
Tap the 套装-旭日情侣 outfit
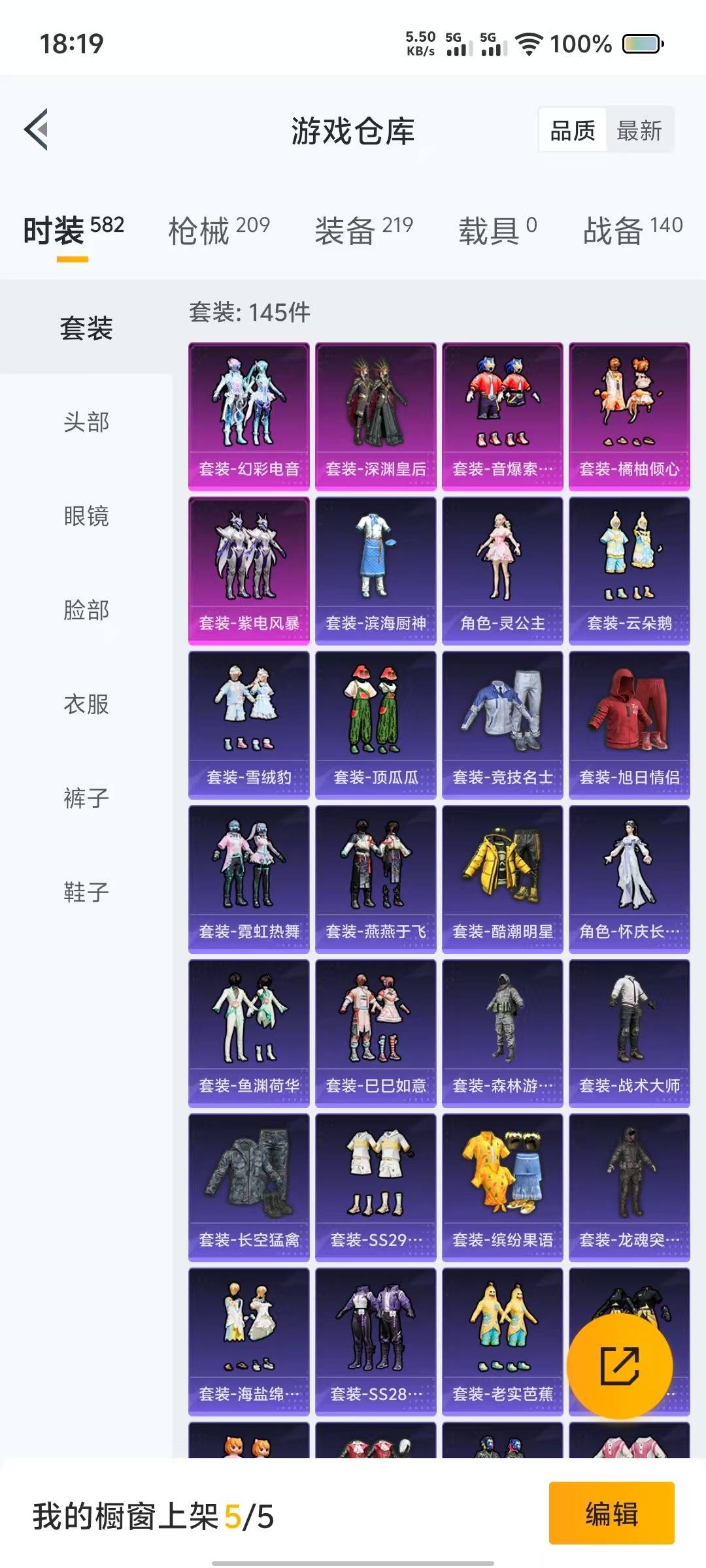point(630,725)
